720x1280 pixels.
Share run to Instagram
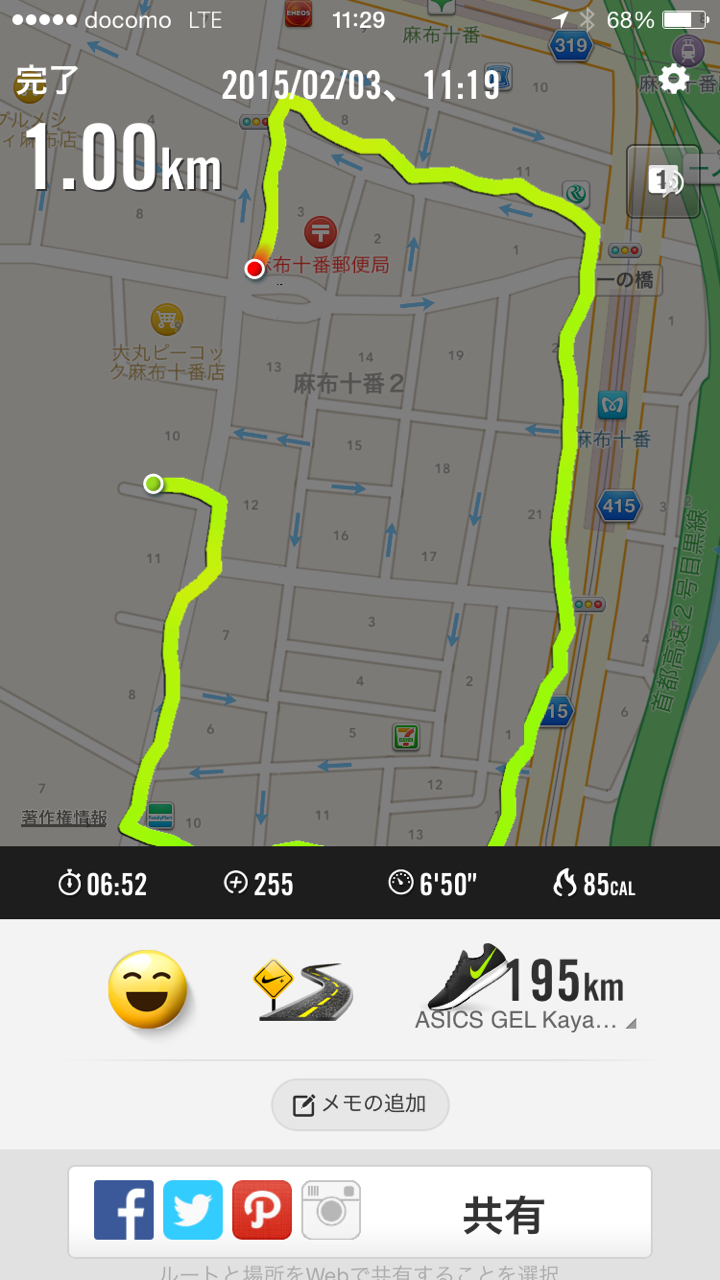pos(331,1210)
